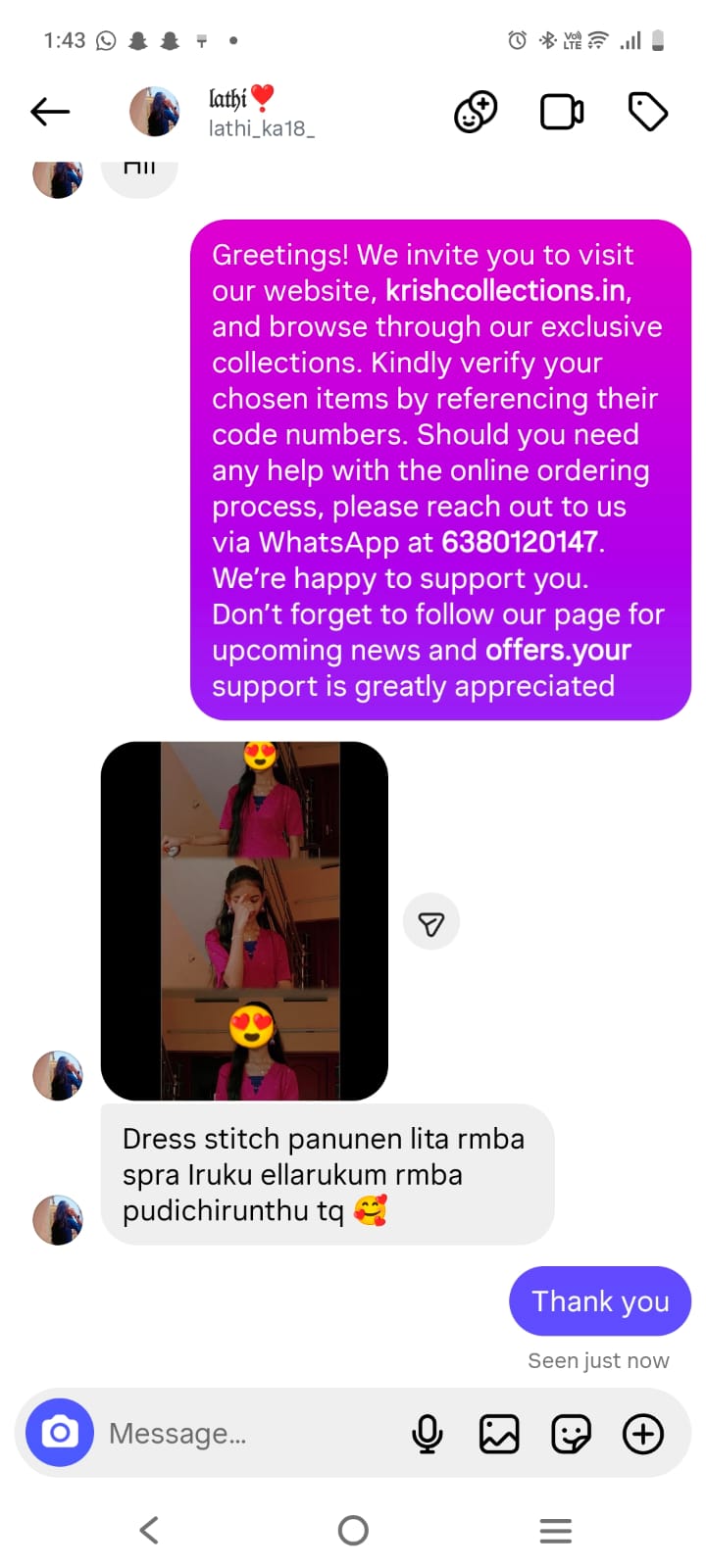The image size is (706, 1568).
Task: Attach a photo from the gallery
Action: (x=499, y=1434)
